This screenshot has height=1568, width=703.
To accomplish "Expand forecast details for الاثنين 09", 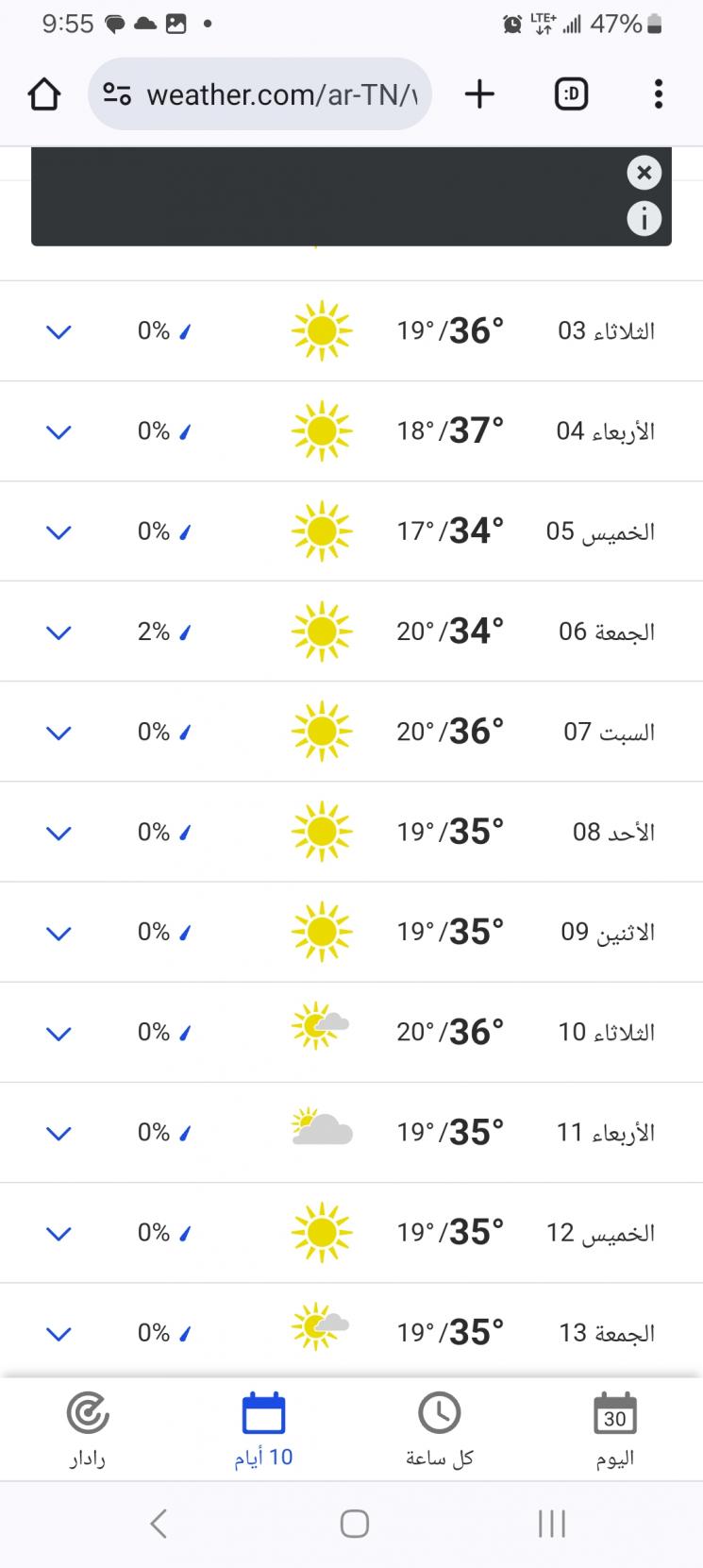I will click(59, 933).
